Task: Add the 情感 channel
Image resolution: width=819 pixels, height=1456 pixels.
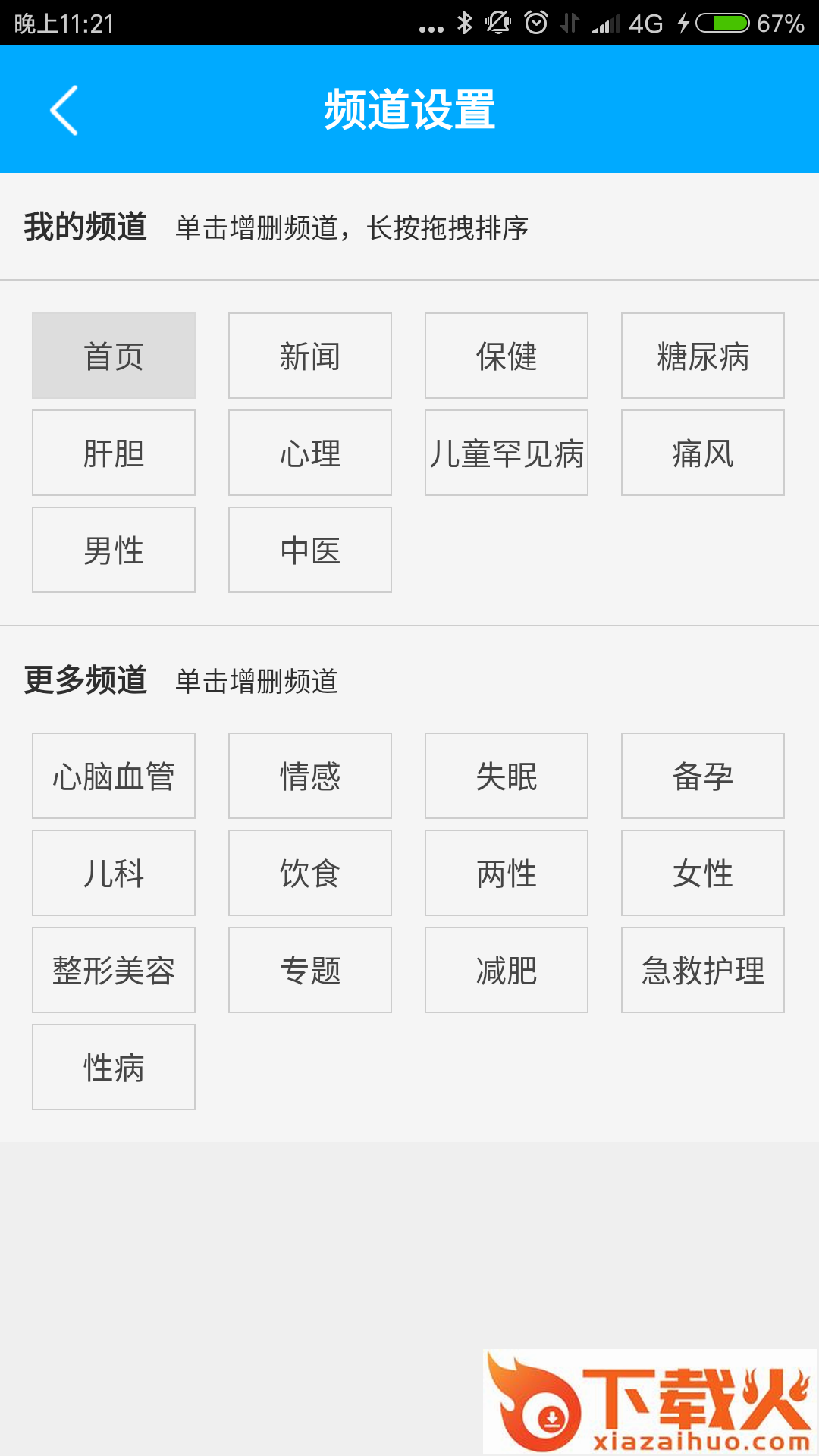Action: pyautogui.click(x=309, y=776)
